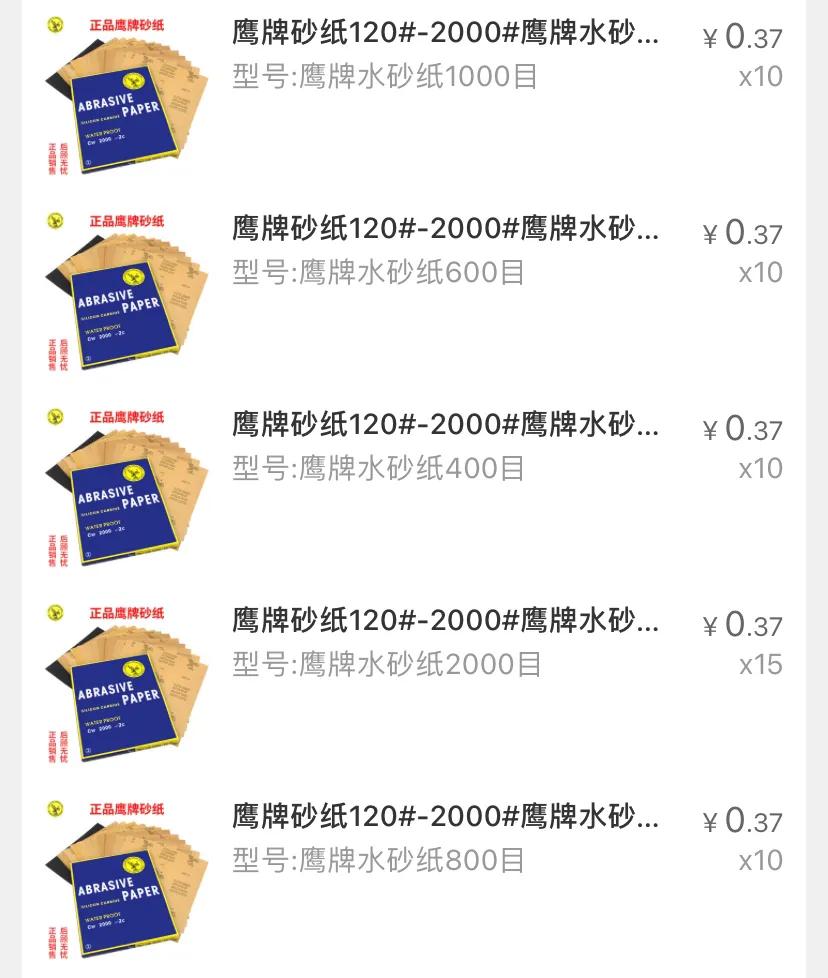Open the title of the 2000目 sandpaper item

pyautogui.click(x=443, y=622)
